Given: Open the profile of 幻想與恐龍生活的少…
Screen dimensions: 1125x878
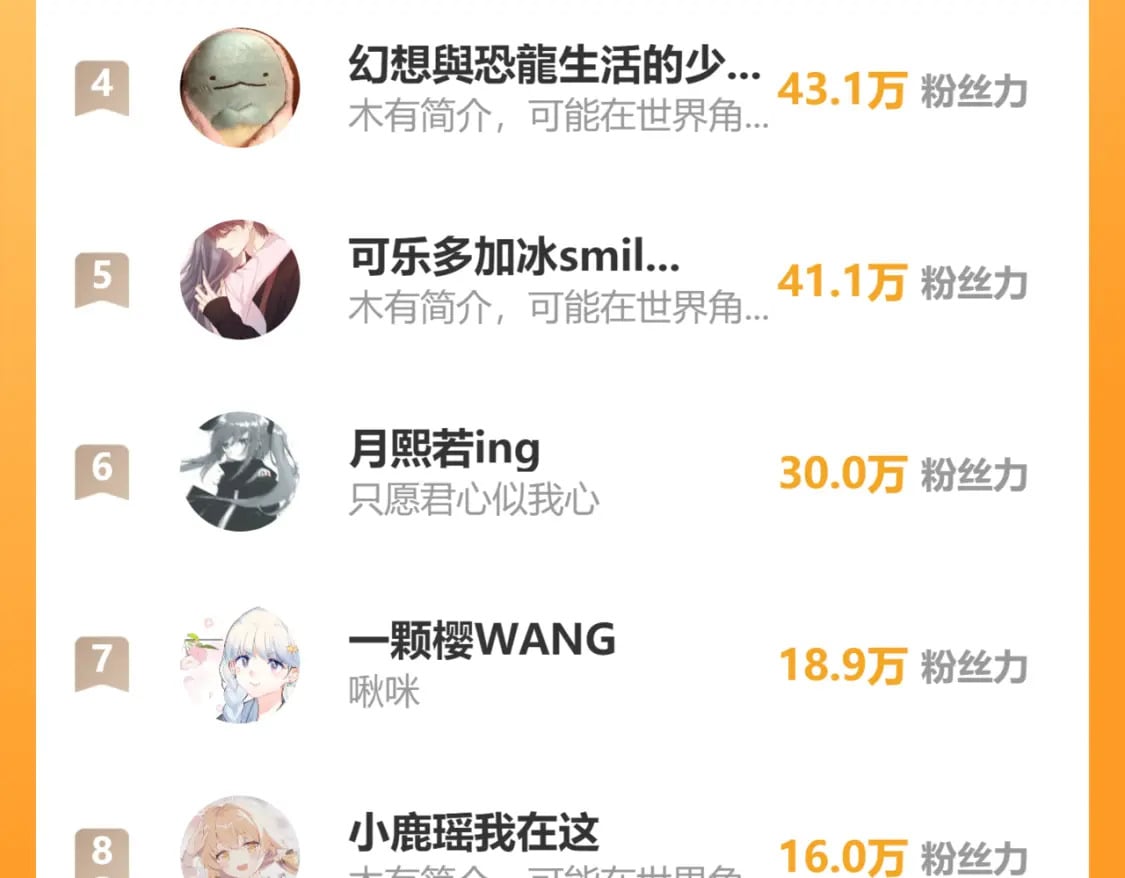Looking at the screenshot, I should coord(562,88).
